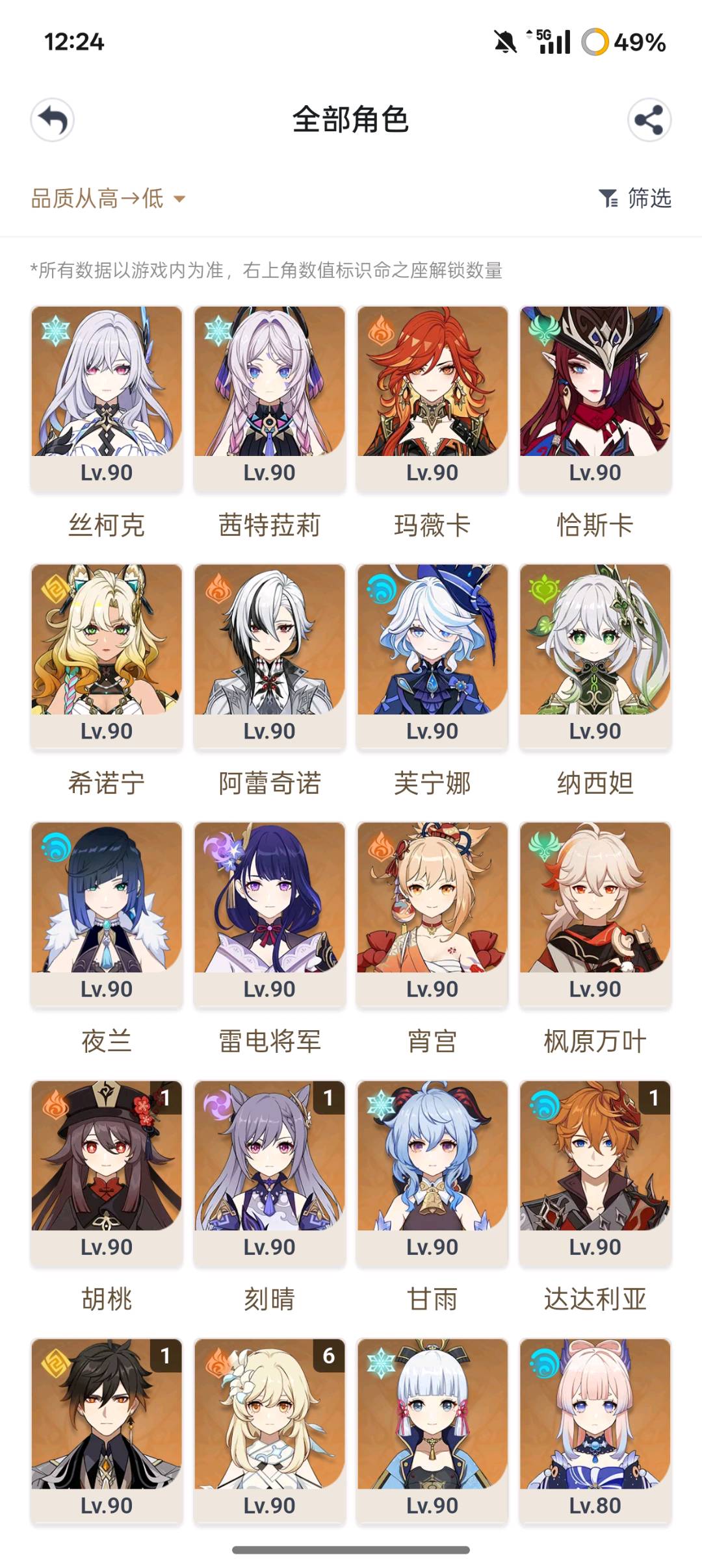
Task: Open character card 丝柯克
Action: pyautogui.click(x=107, y=396)
